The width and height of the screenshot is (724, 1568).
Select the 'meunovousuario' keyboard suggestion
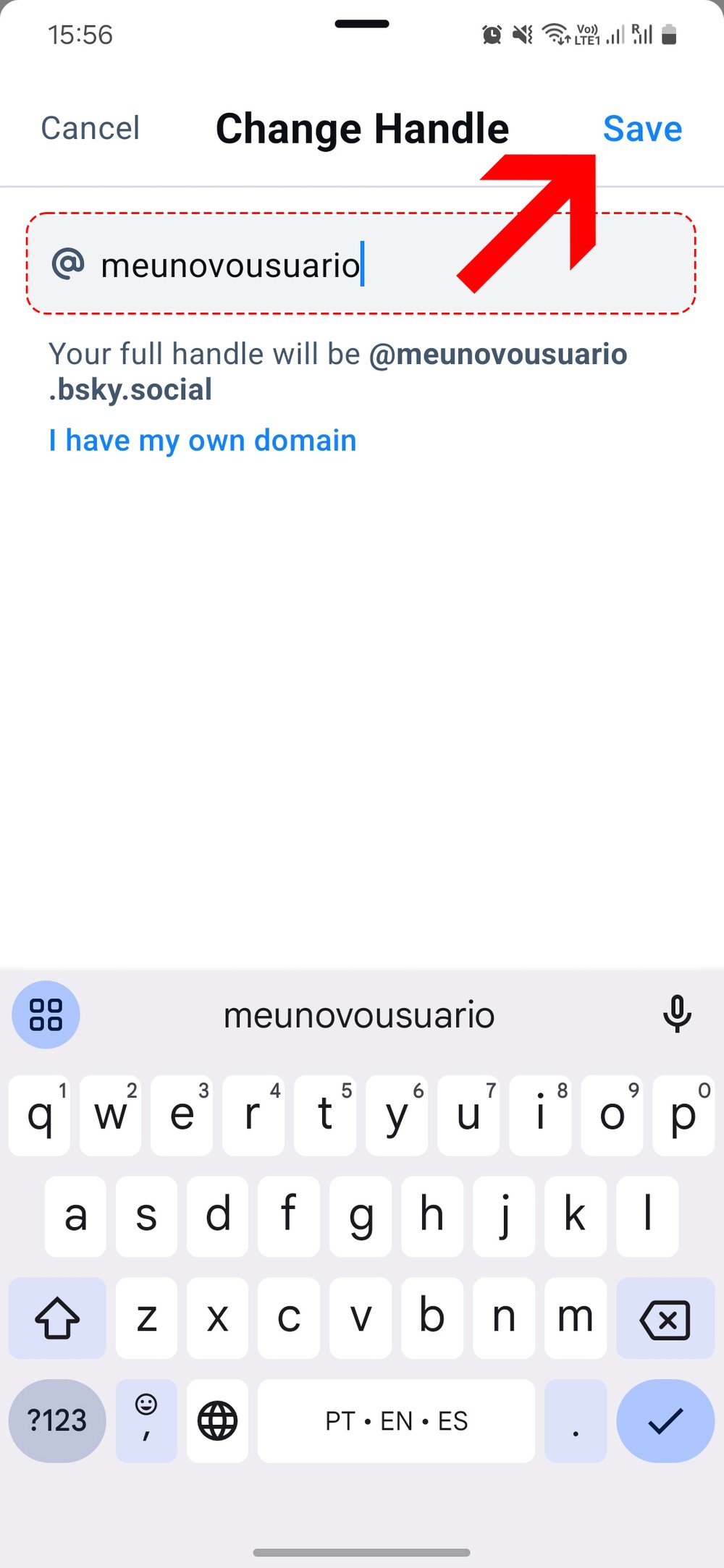(359, 1014)
